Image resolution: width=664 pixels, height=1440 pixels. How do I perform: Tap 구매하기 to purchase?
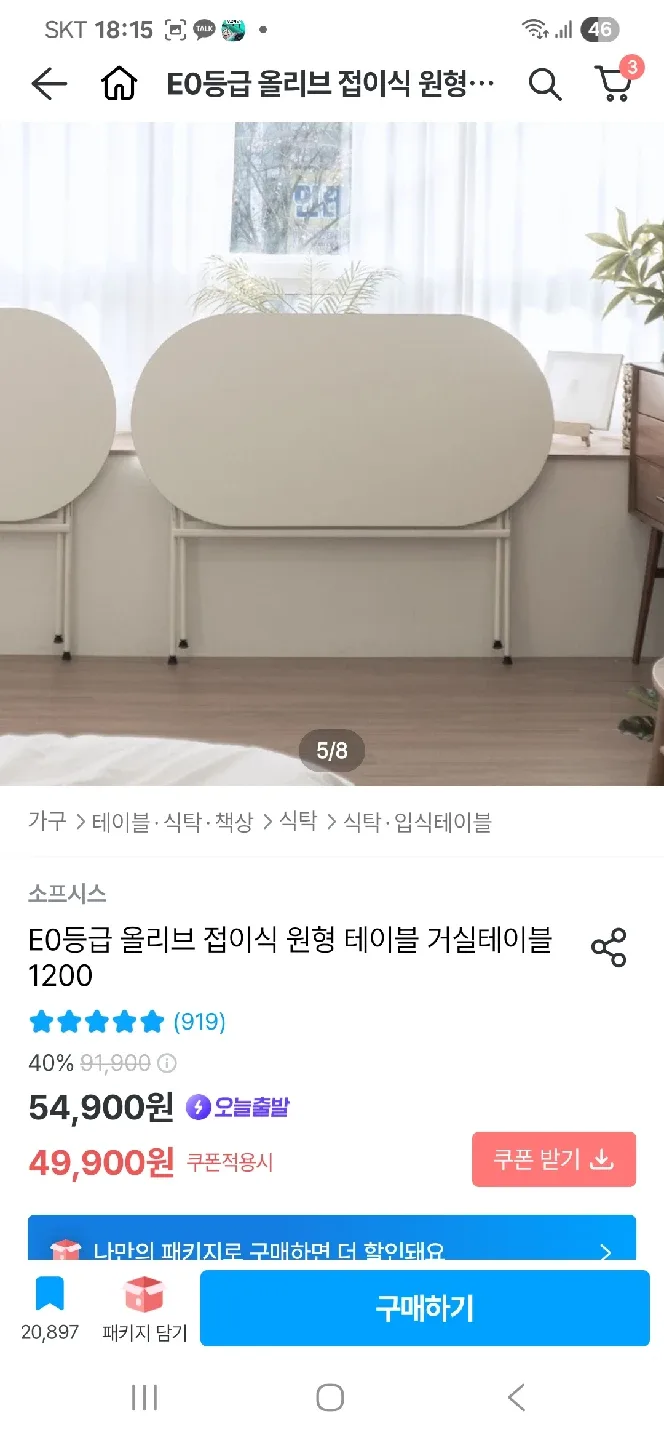coord(425,1309)
